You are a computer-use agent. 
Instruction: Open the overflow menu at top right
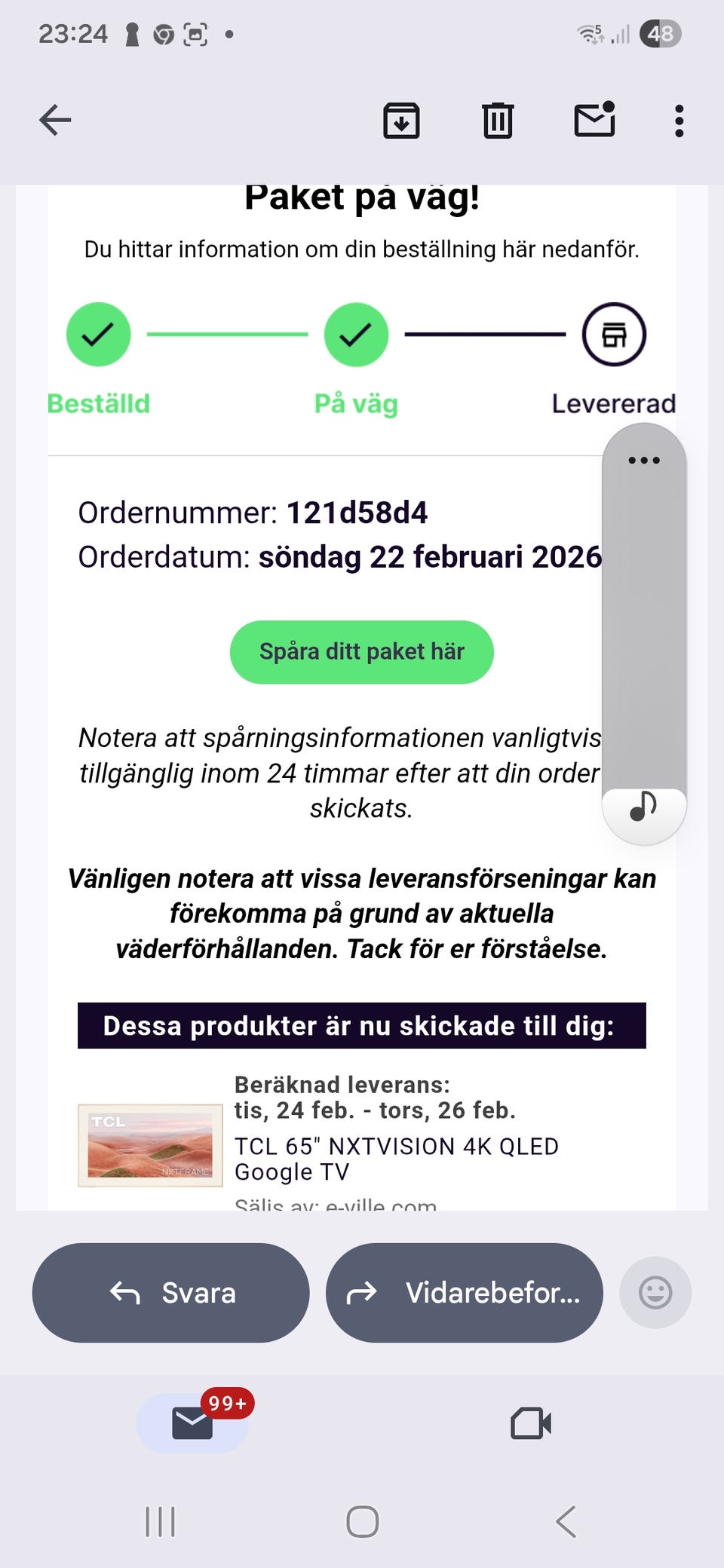tap(678, 119)
